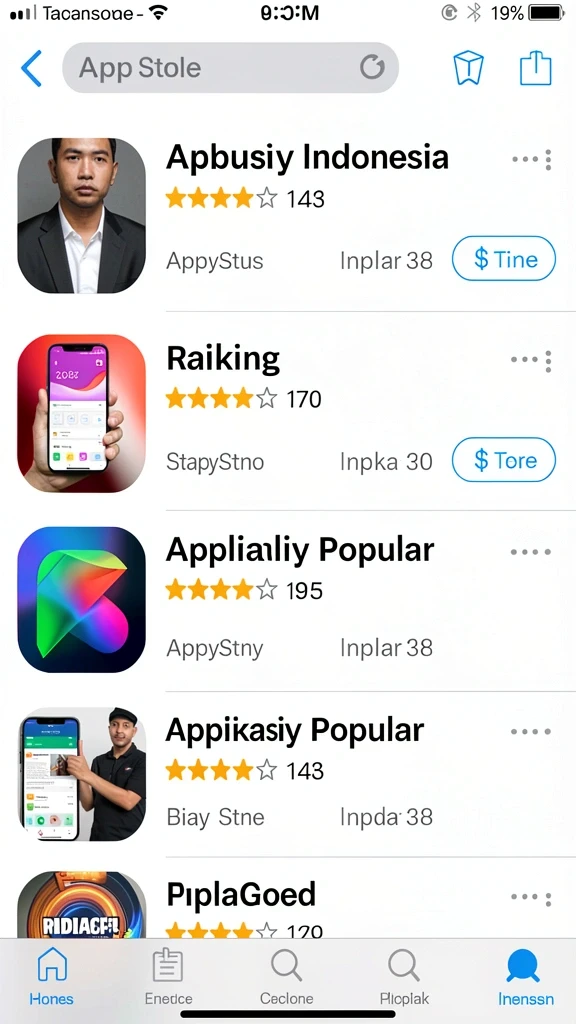Tap the App Stole search field
This screenshot has height=1024, width=576.
pyautogui.click(x=230, y=68)
